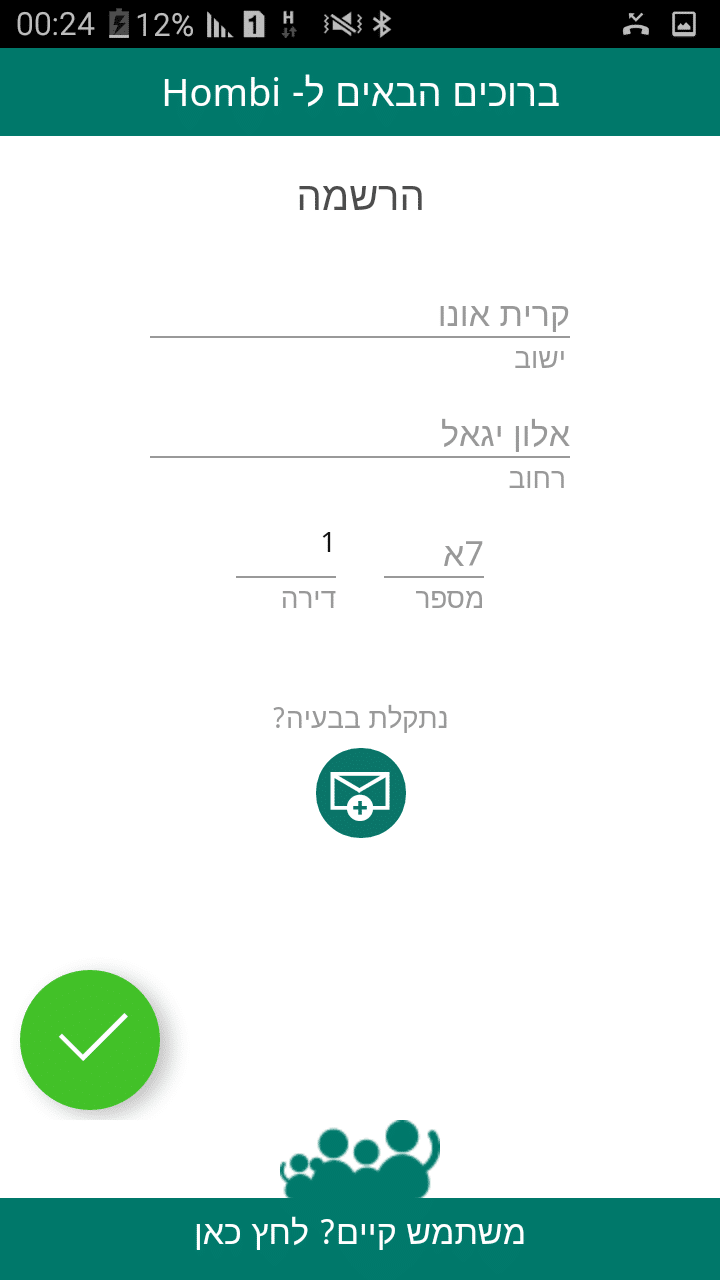Edit the מספר (house number) field
Image resolution: width=720 pixels, height=1280 pixels.
pos(434,555)
